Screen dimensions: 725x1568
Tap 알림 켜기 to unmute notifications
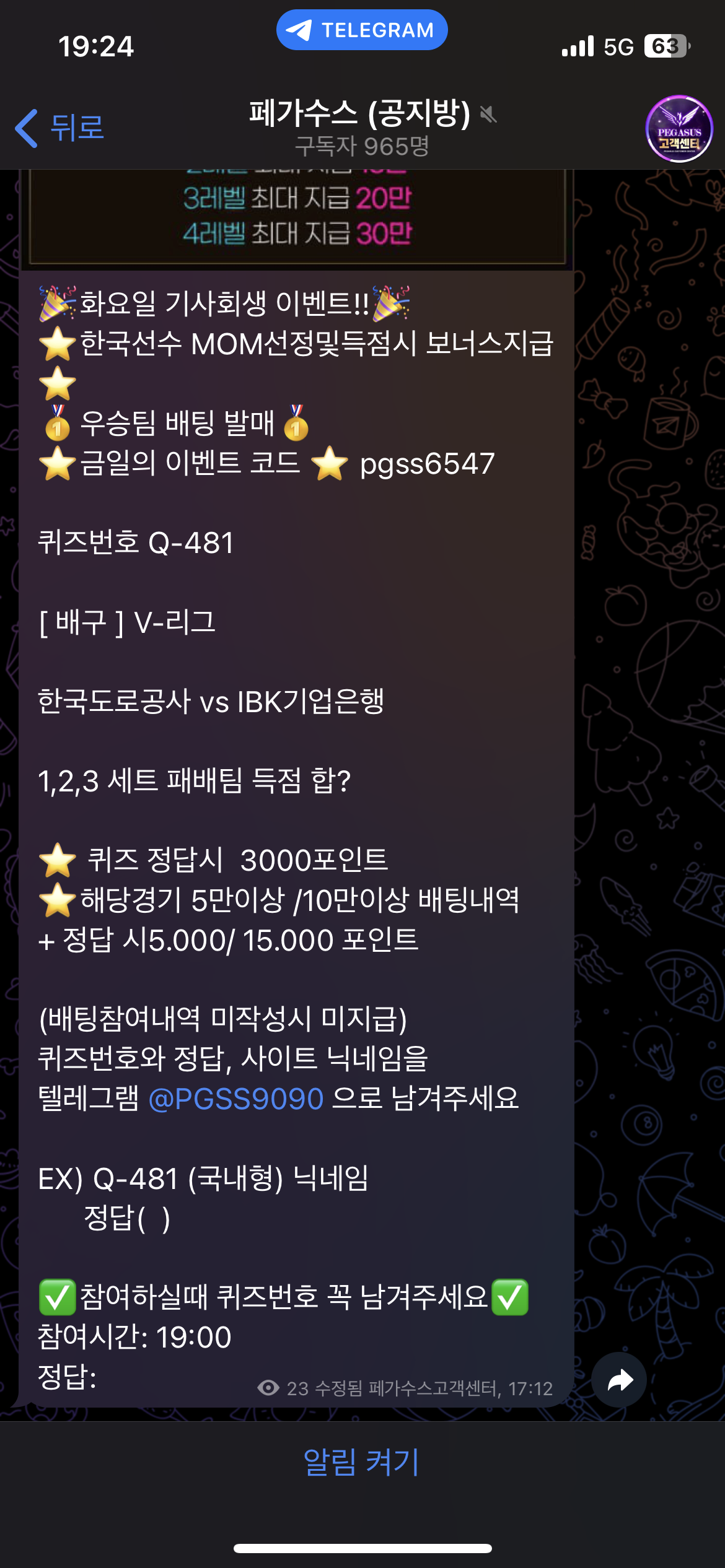coord(362,1463)
